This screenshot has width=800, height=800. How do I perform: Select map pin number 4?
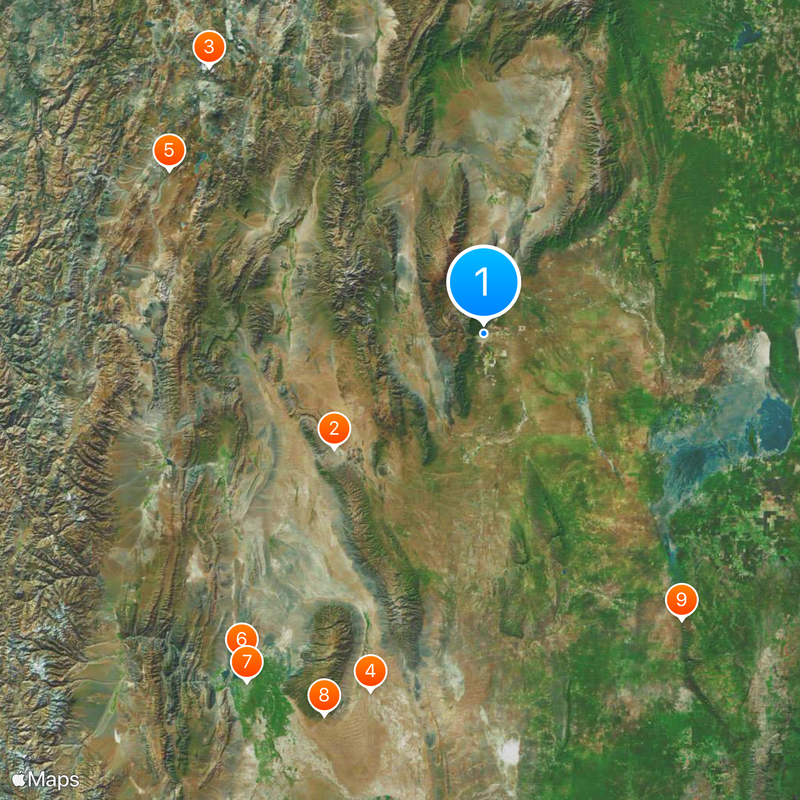pyautogui.click(x=370, y=671)
